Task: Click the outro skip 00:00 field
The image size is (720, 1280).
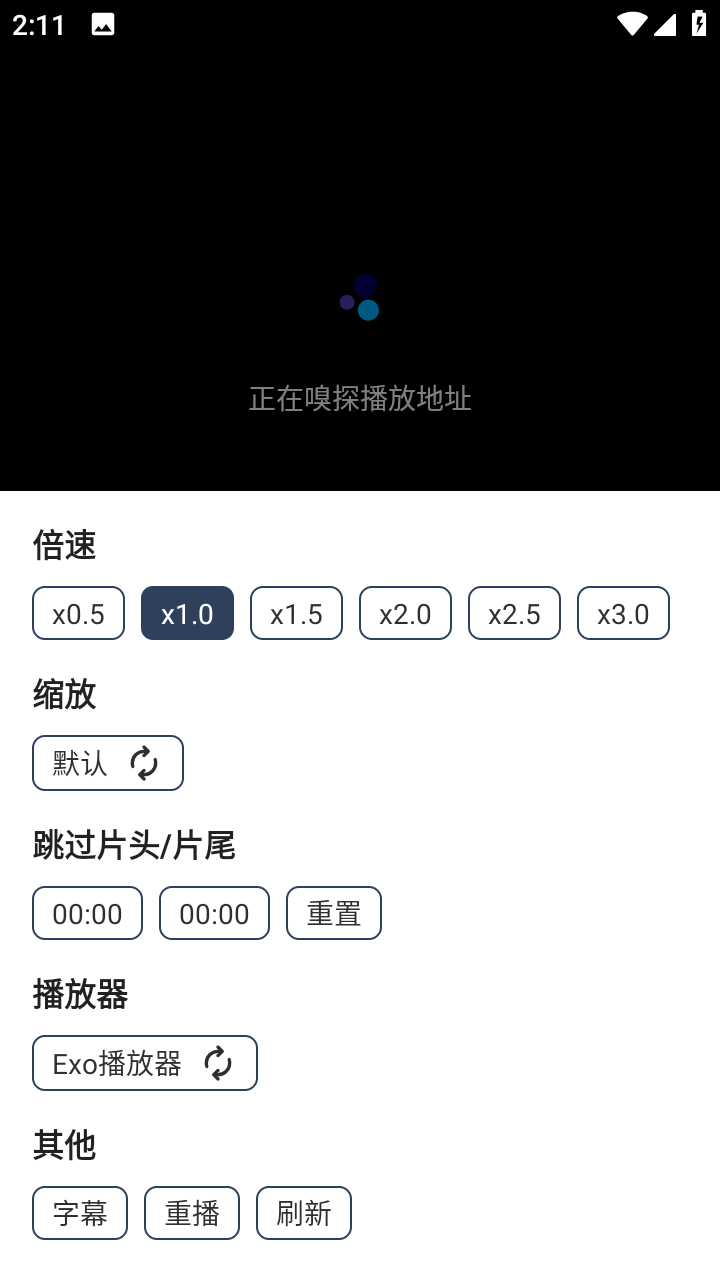Action: coord(214,913)
